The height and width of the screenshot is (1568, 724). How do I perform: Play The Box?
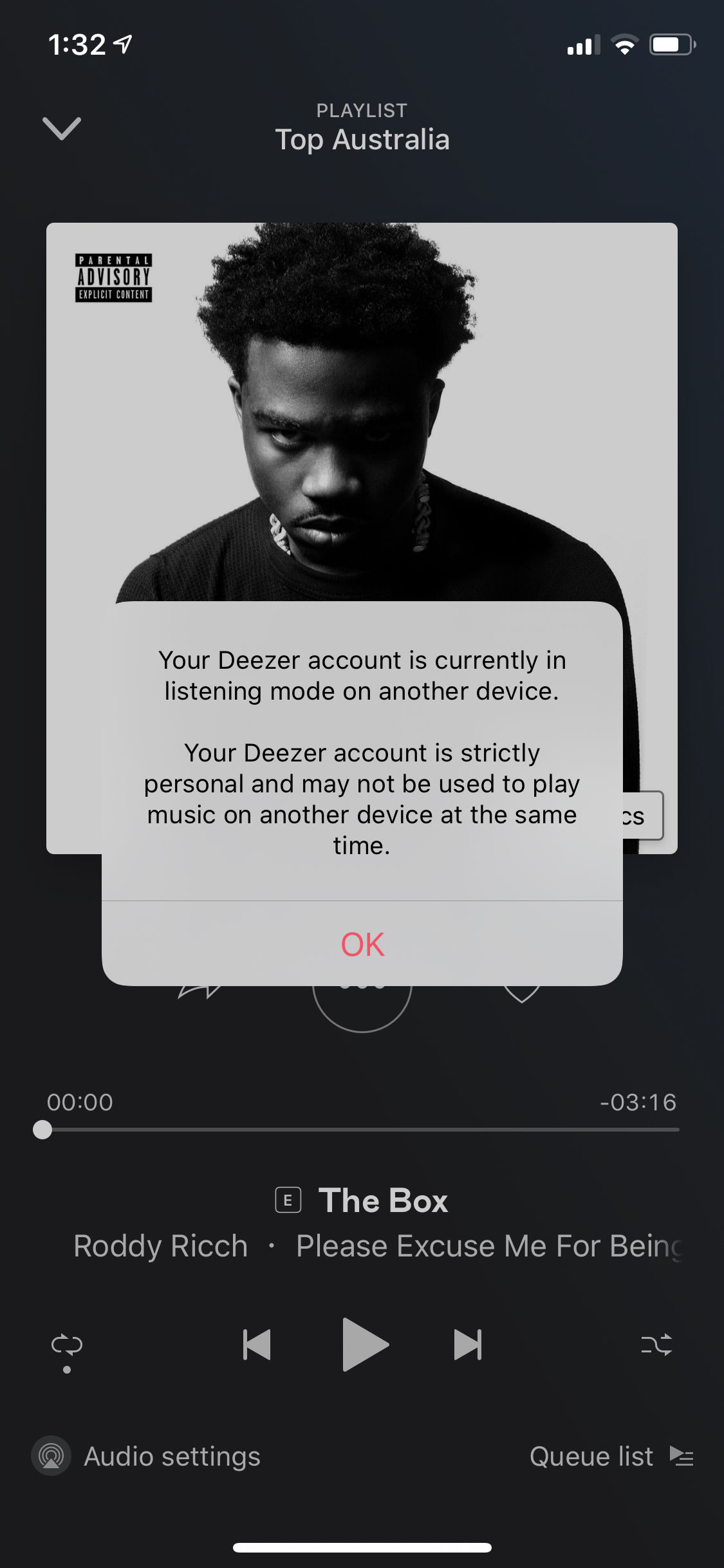365,1345
